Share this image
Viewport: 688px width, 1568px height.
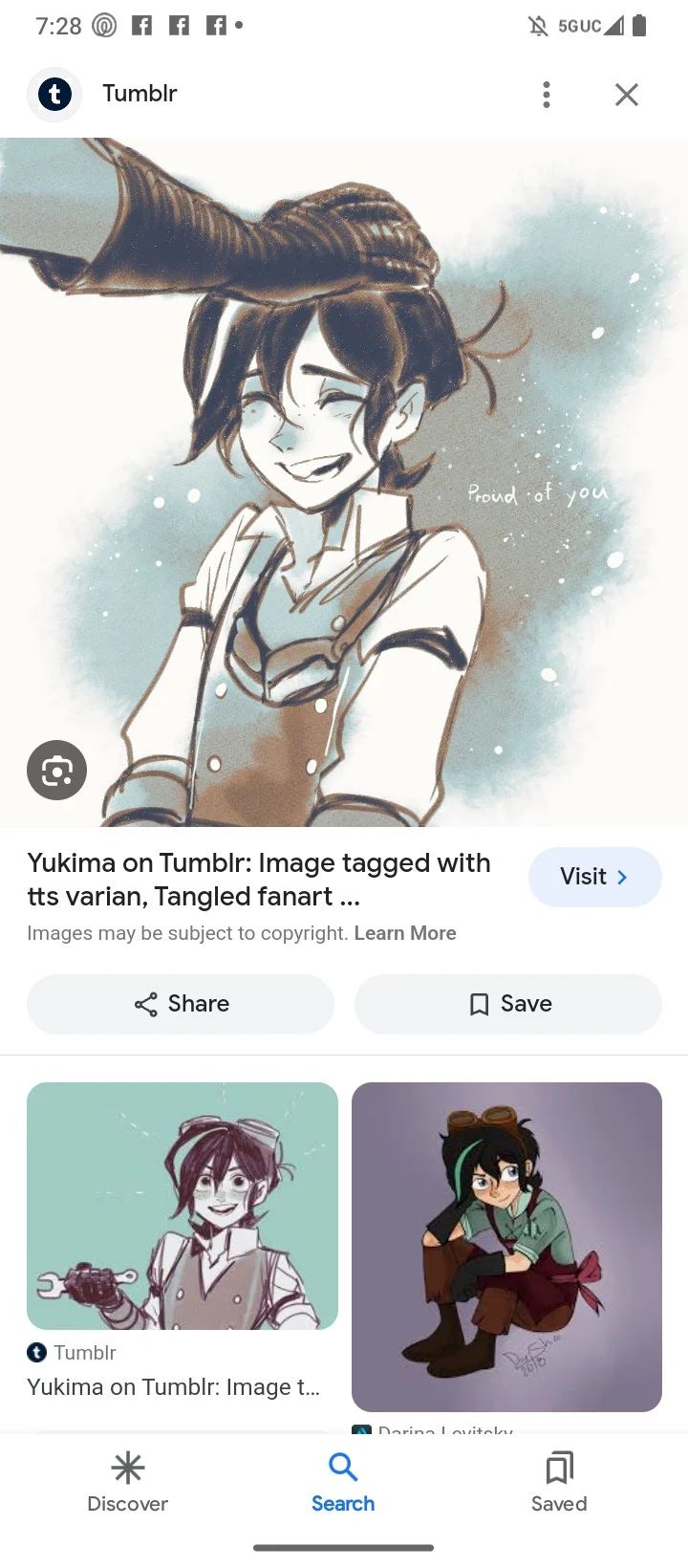tap(181, 1004)
